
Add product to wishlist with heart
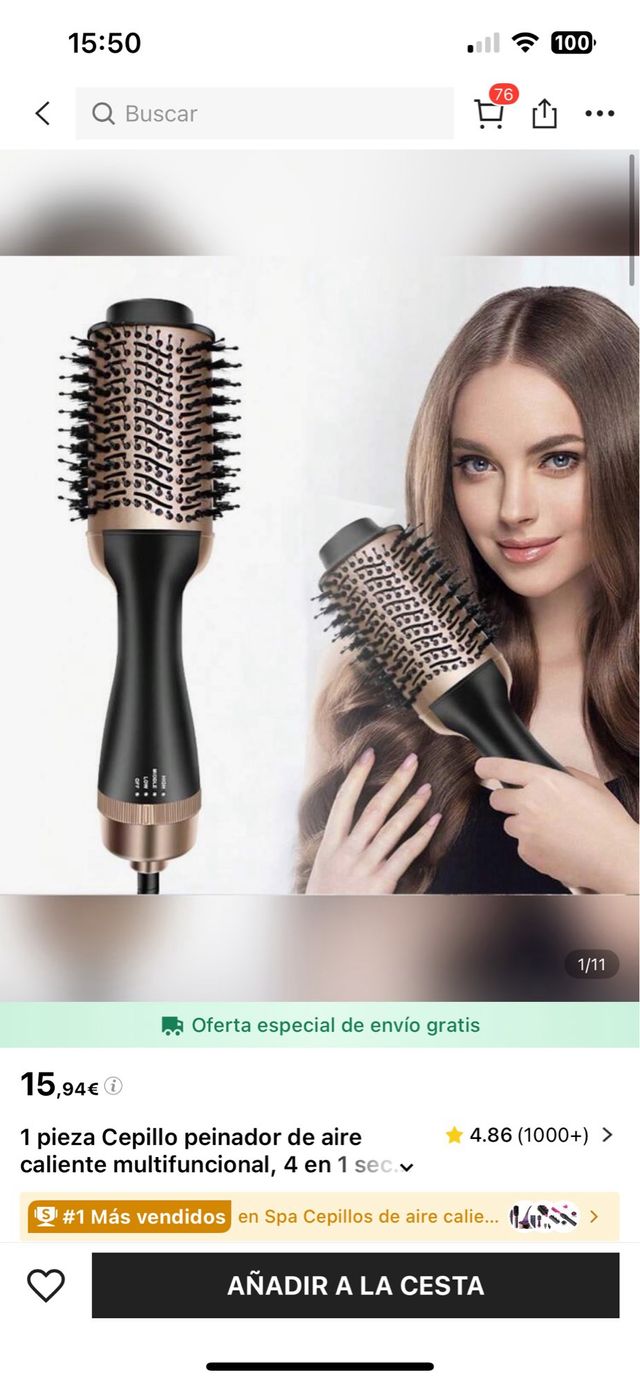46,1286
